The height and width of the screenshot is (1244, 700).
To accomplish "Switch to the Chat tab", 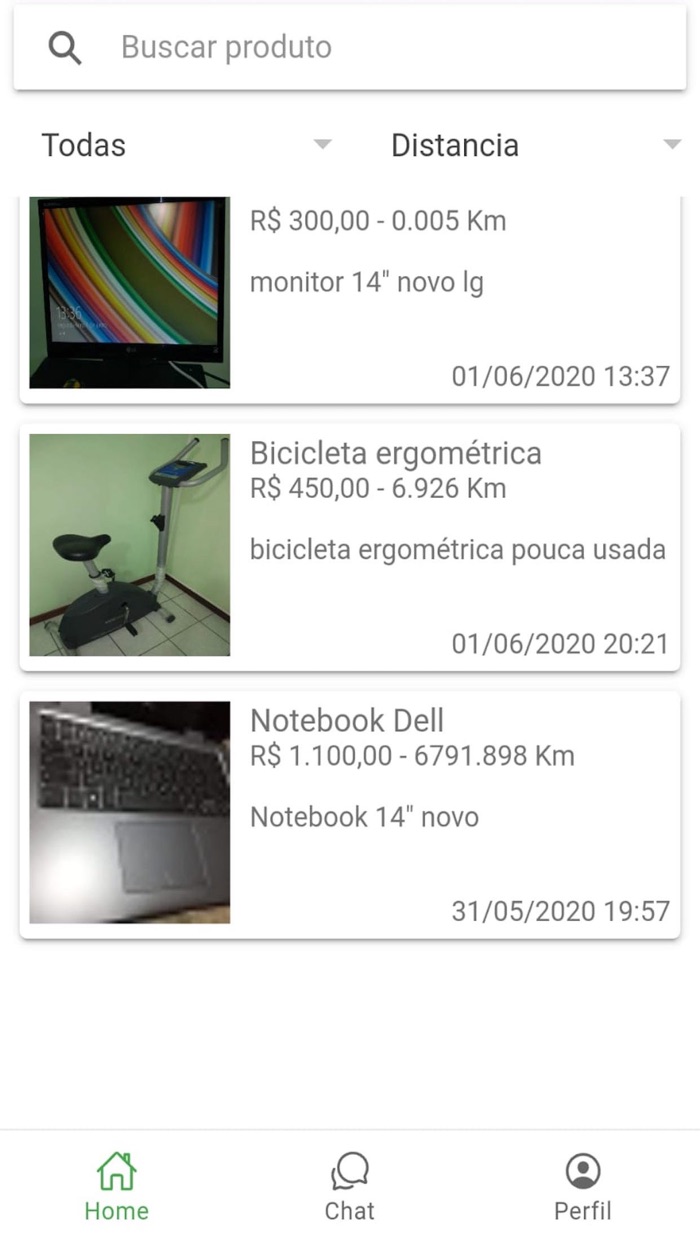I will (350, 1187).
